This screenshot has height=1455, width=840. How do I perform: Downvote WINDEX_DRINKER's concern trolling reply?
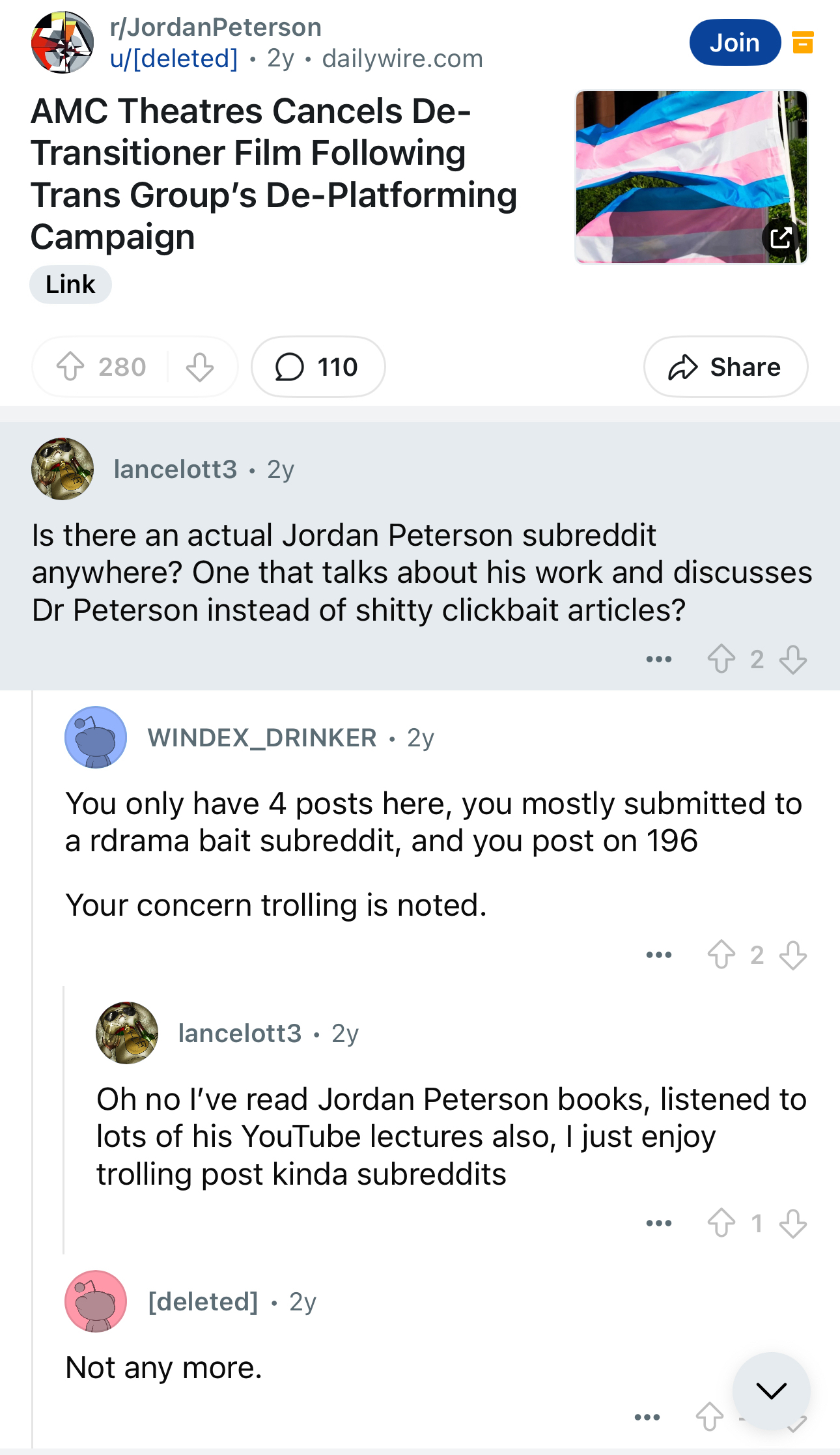(x=792, y=955)
